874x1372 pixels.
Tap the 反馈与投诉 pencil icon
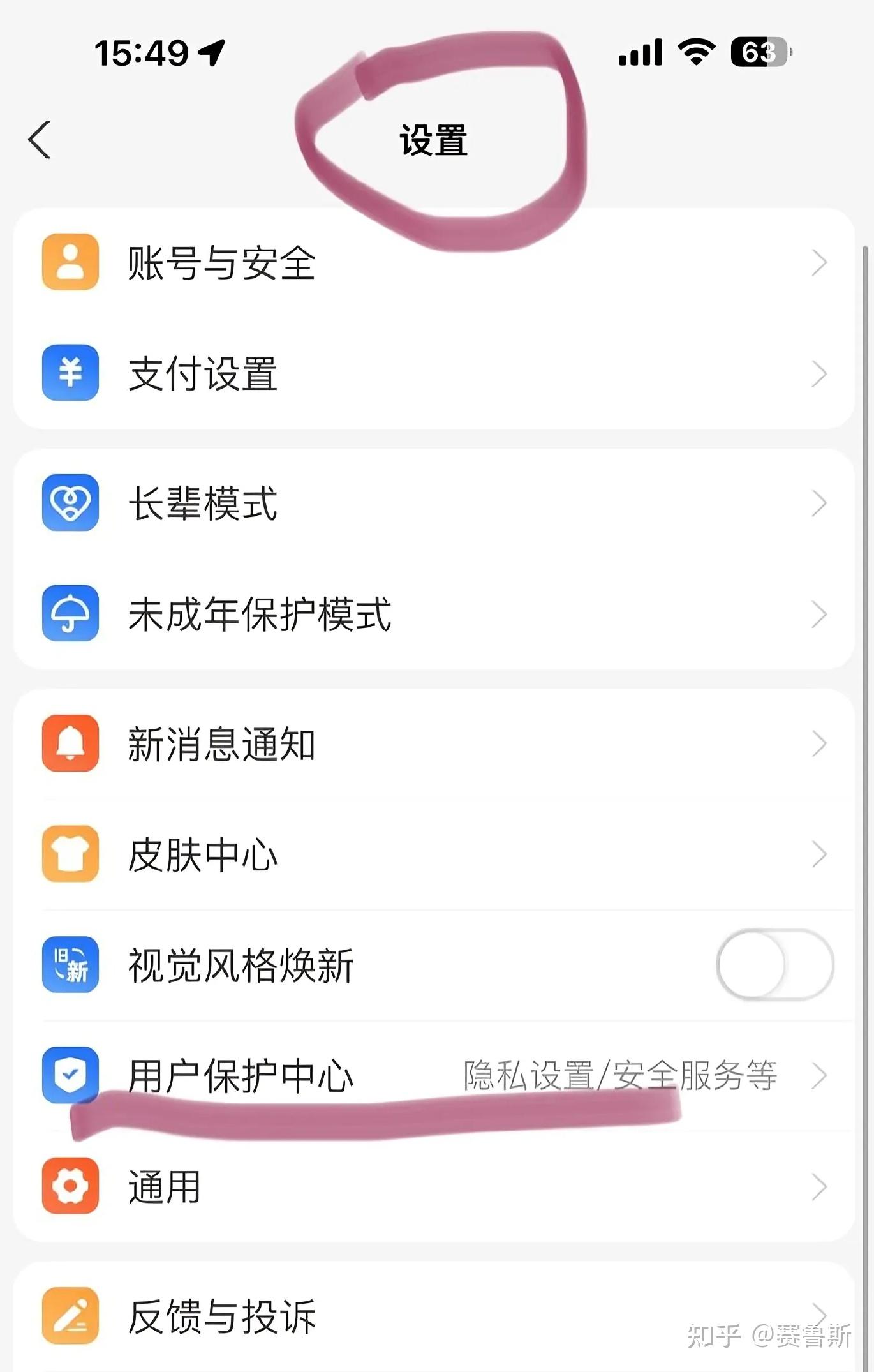70,1315
